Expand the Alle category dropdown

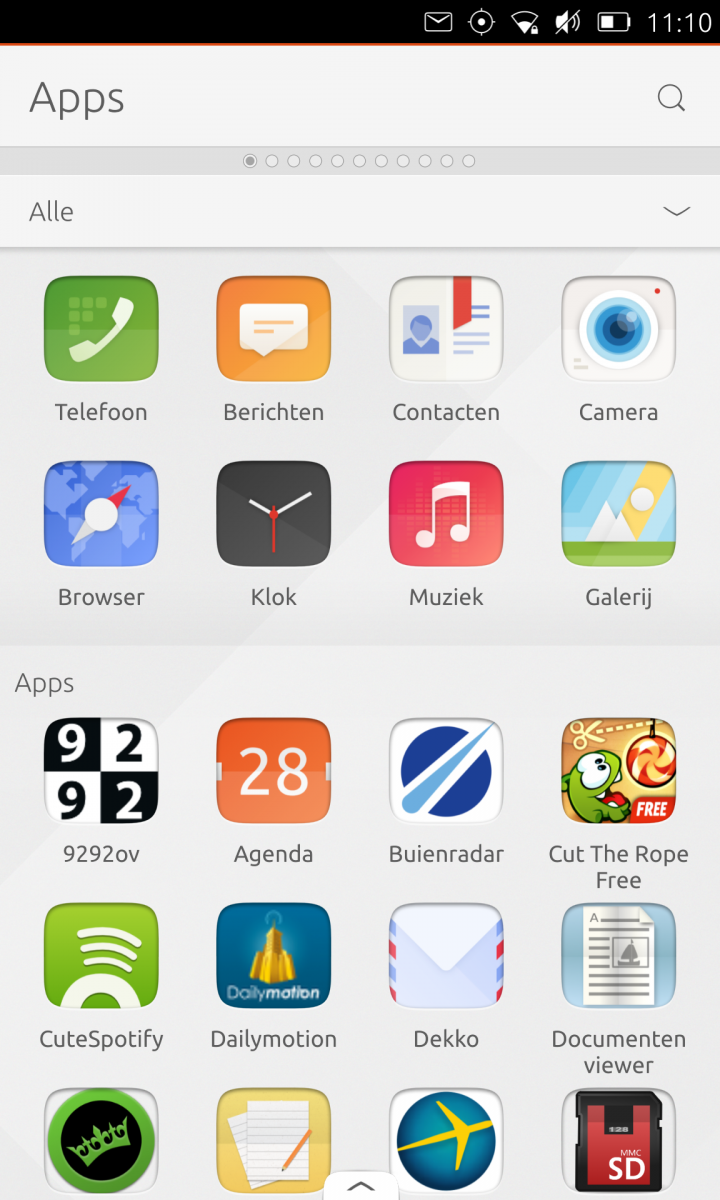pos(677,211)
